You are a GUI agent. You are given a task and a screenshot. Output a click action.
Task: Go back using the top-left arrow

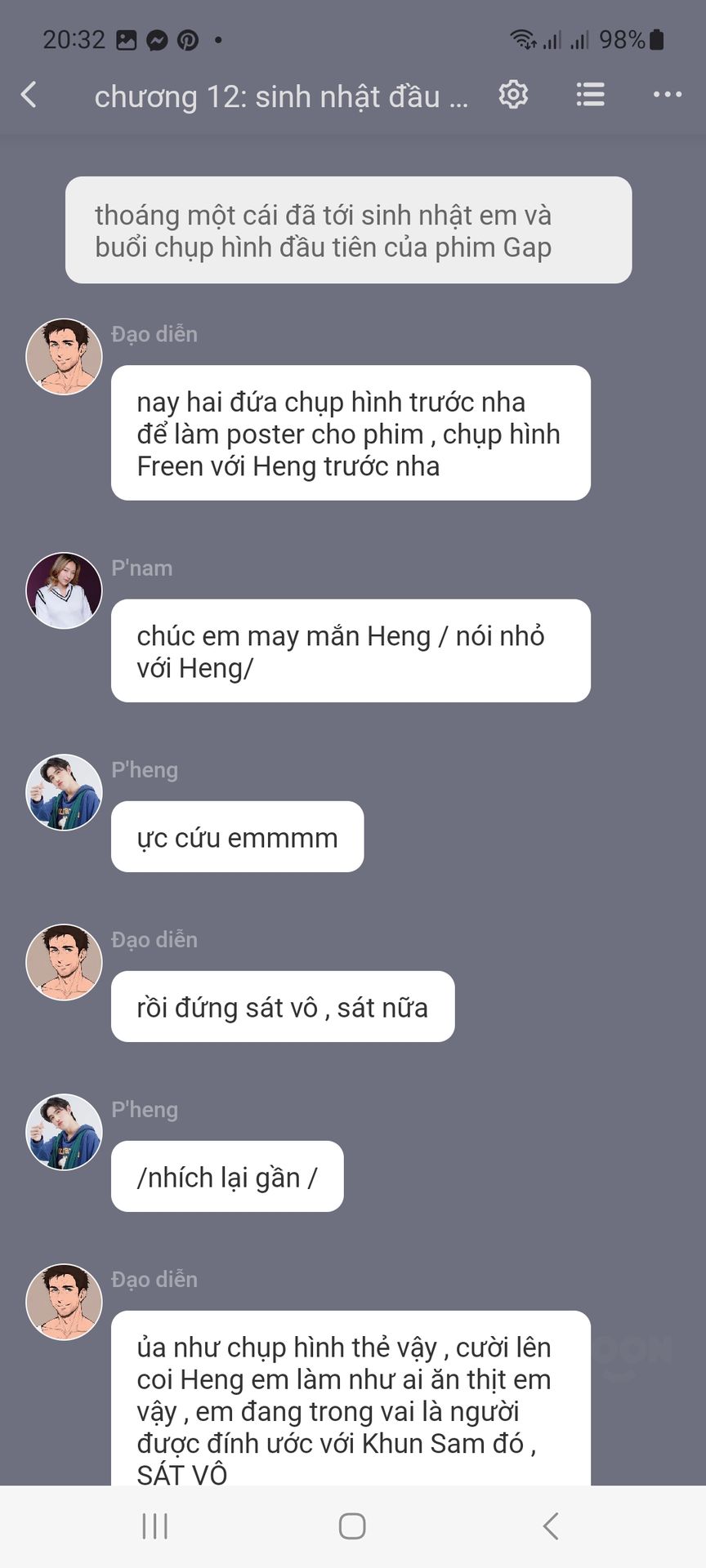click(x=29, y=95)
